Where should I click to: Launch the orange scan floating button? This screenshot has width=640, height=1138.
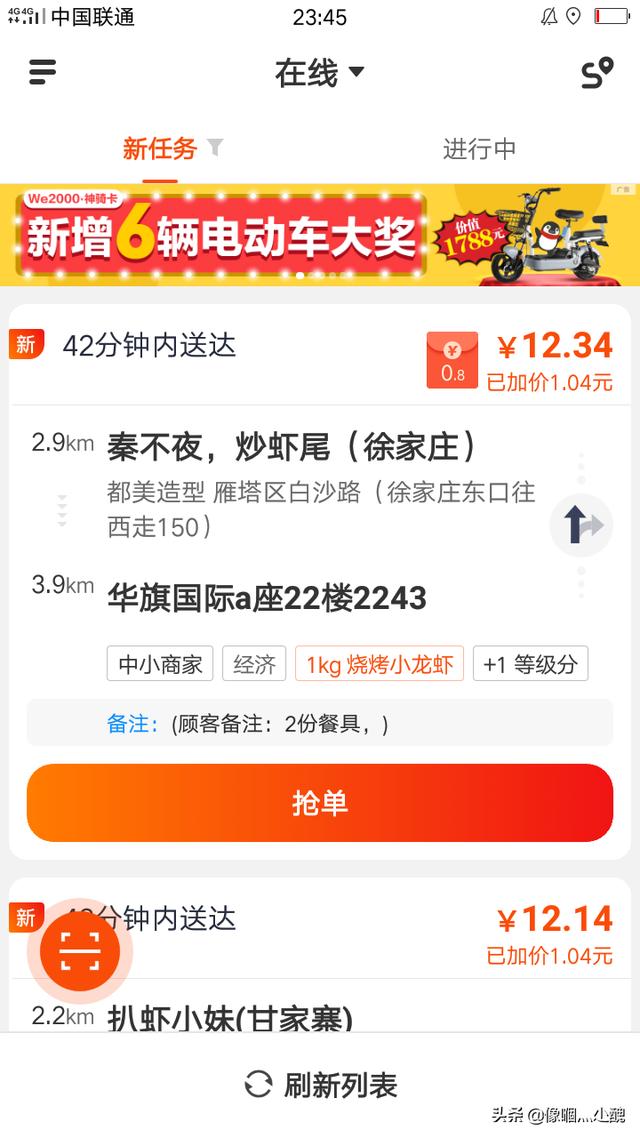[x=80, y=950]
